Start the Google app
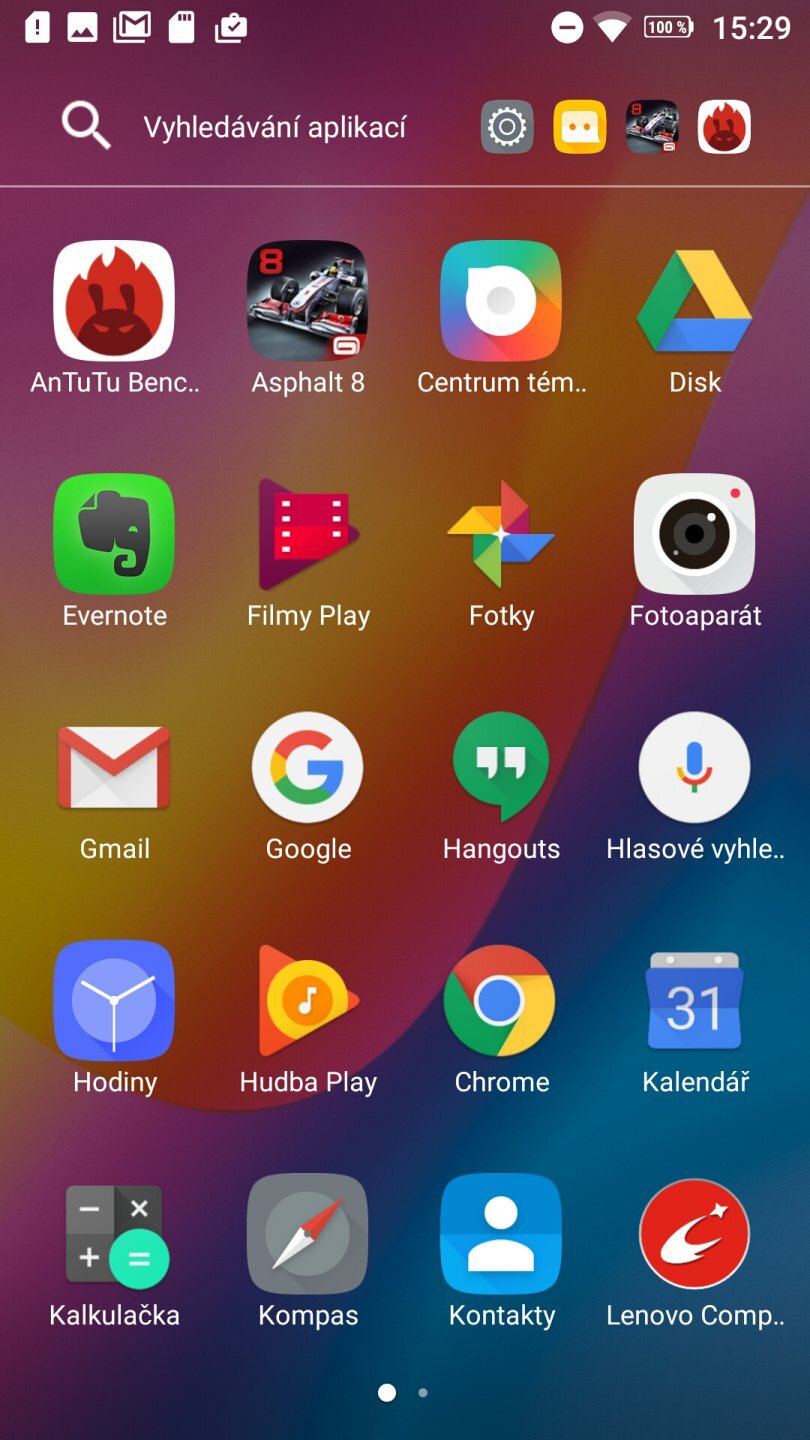Screen dimensions: 810x1440 (307, 767)
